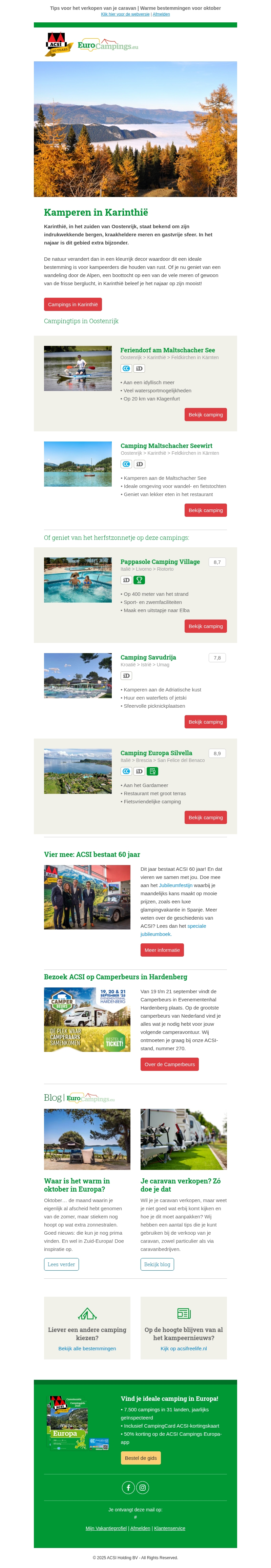Screen dimensions: 271x1568
Task: Open Mijn Vakantieprofiel link
Action: 106,1528
